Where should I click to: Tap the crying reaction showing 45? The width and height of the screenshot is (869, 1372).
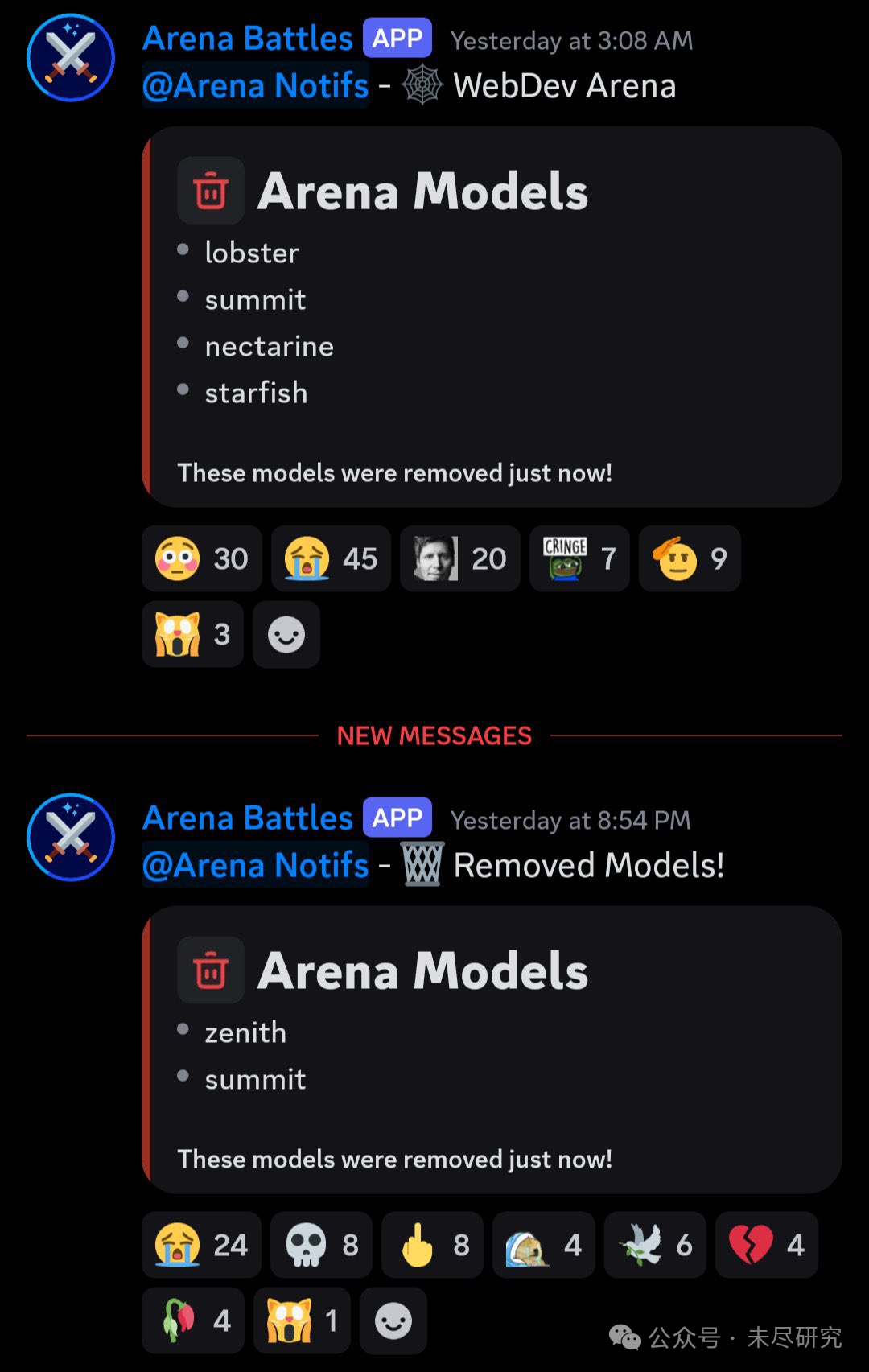point(331,558)
